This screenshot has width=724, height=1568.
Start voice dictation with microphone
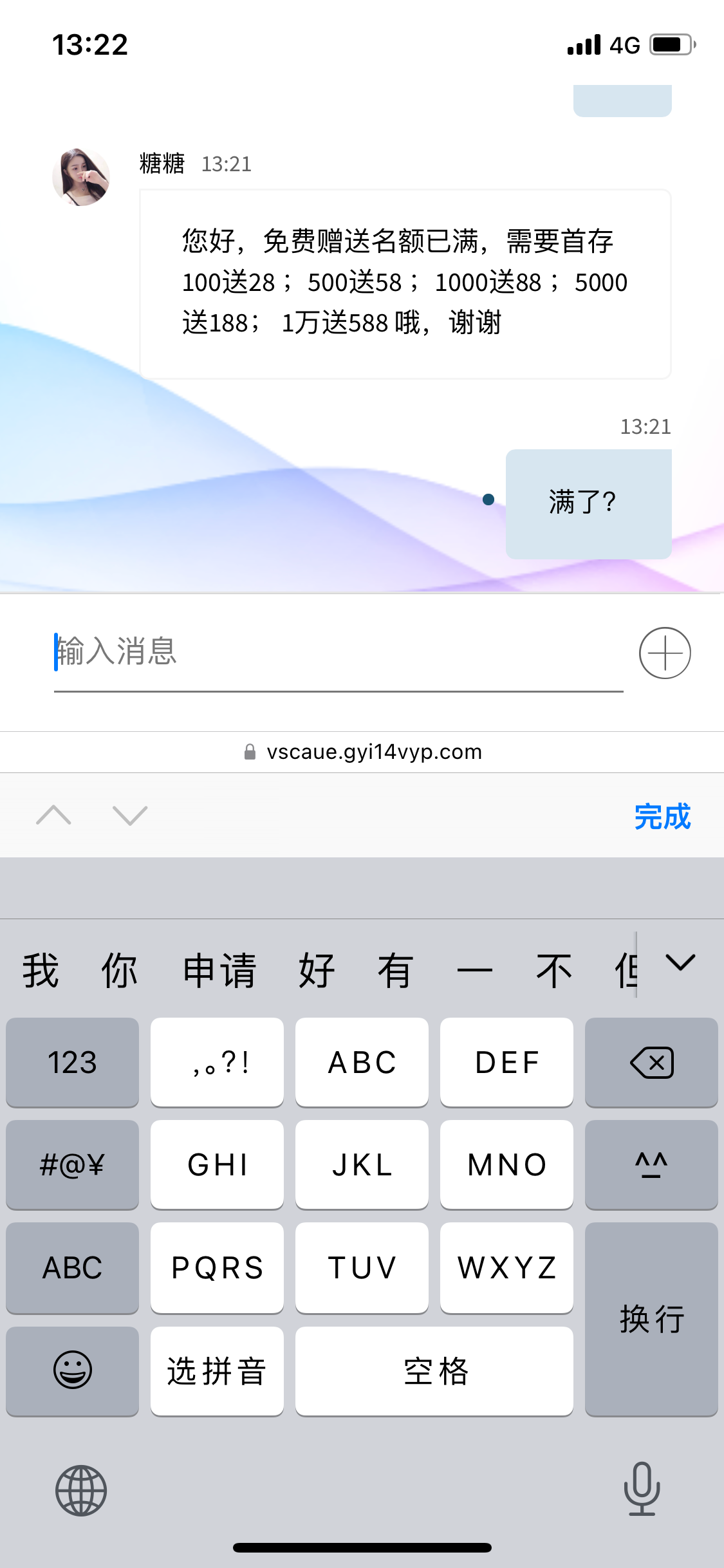(642, 1489)
